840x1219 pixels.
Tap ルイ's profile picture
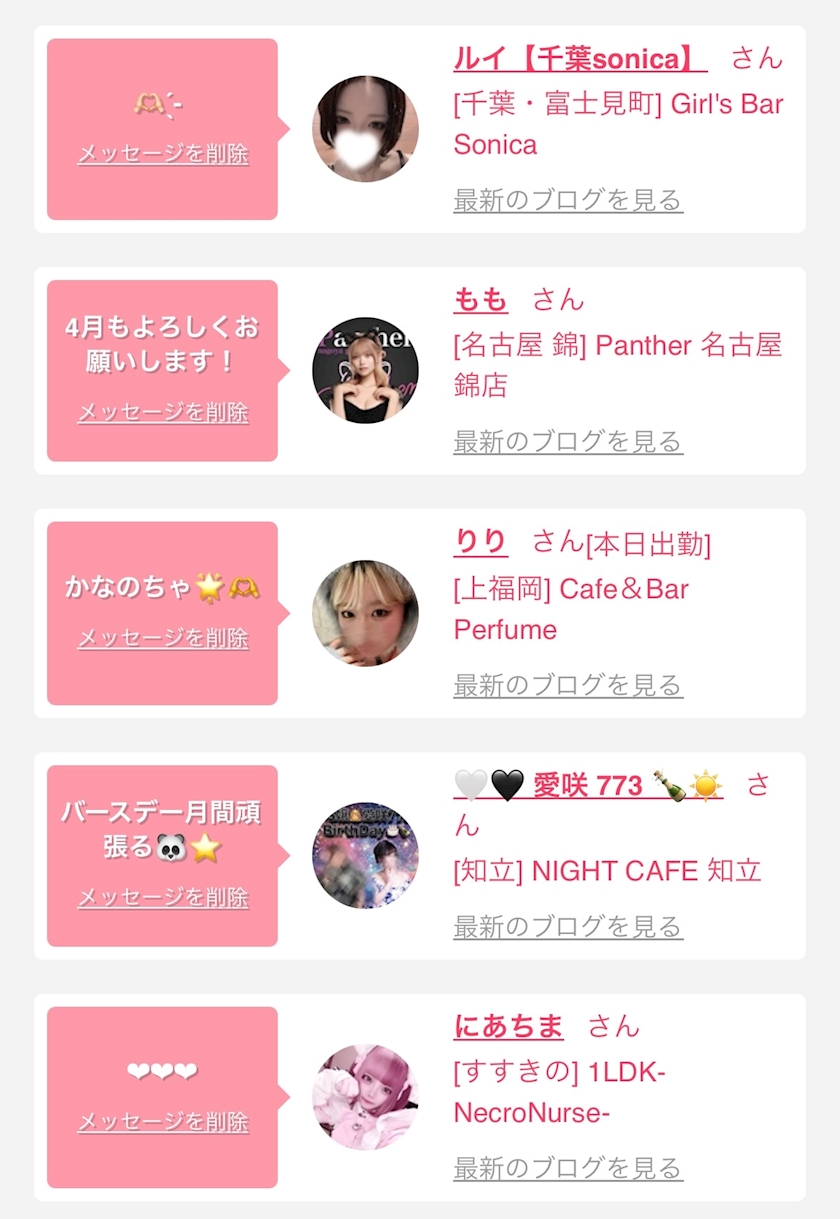365,129
